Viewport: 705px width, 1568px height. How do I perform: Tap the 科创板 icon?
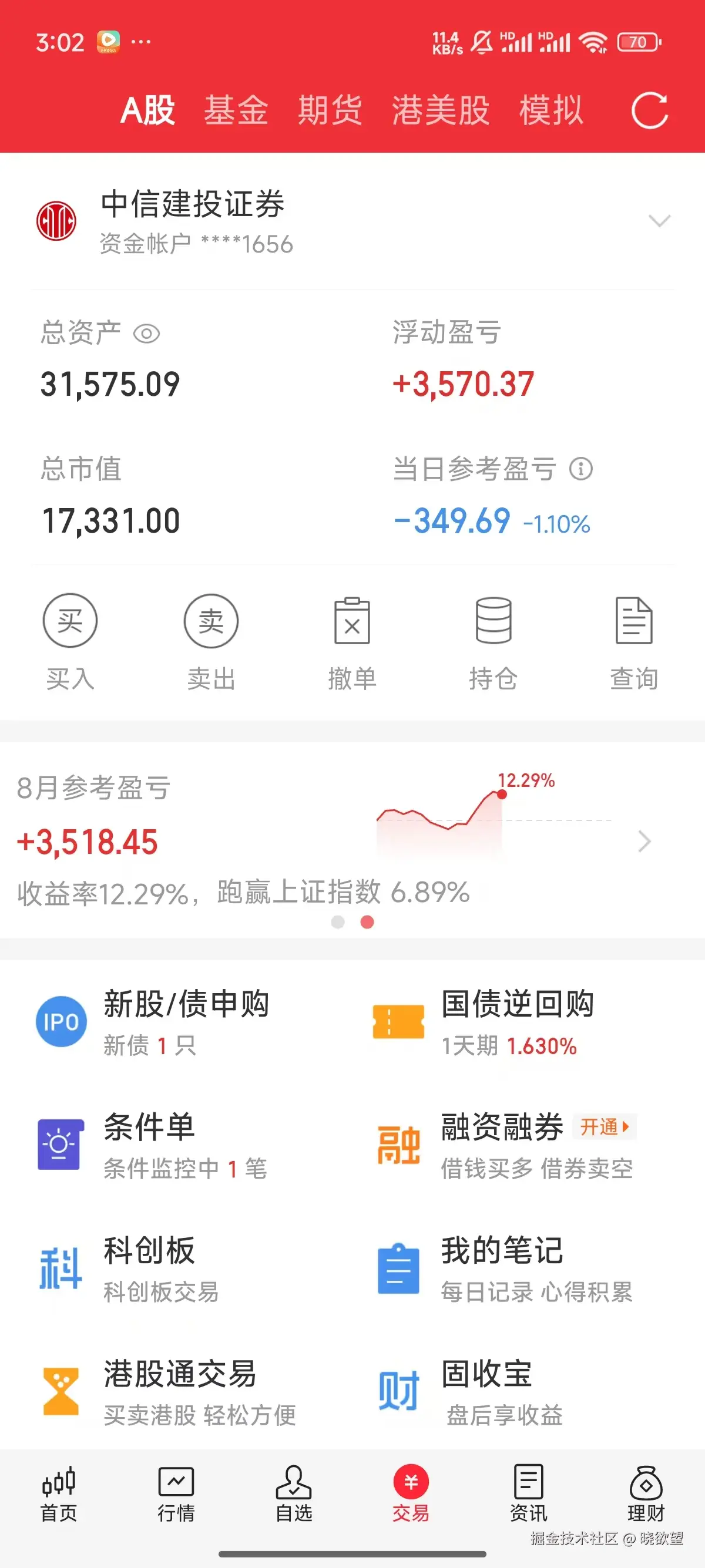coord(61,1272)
